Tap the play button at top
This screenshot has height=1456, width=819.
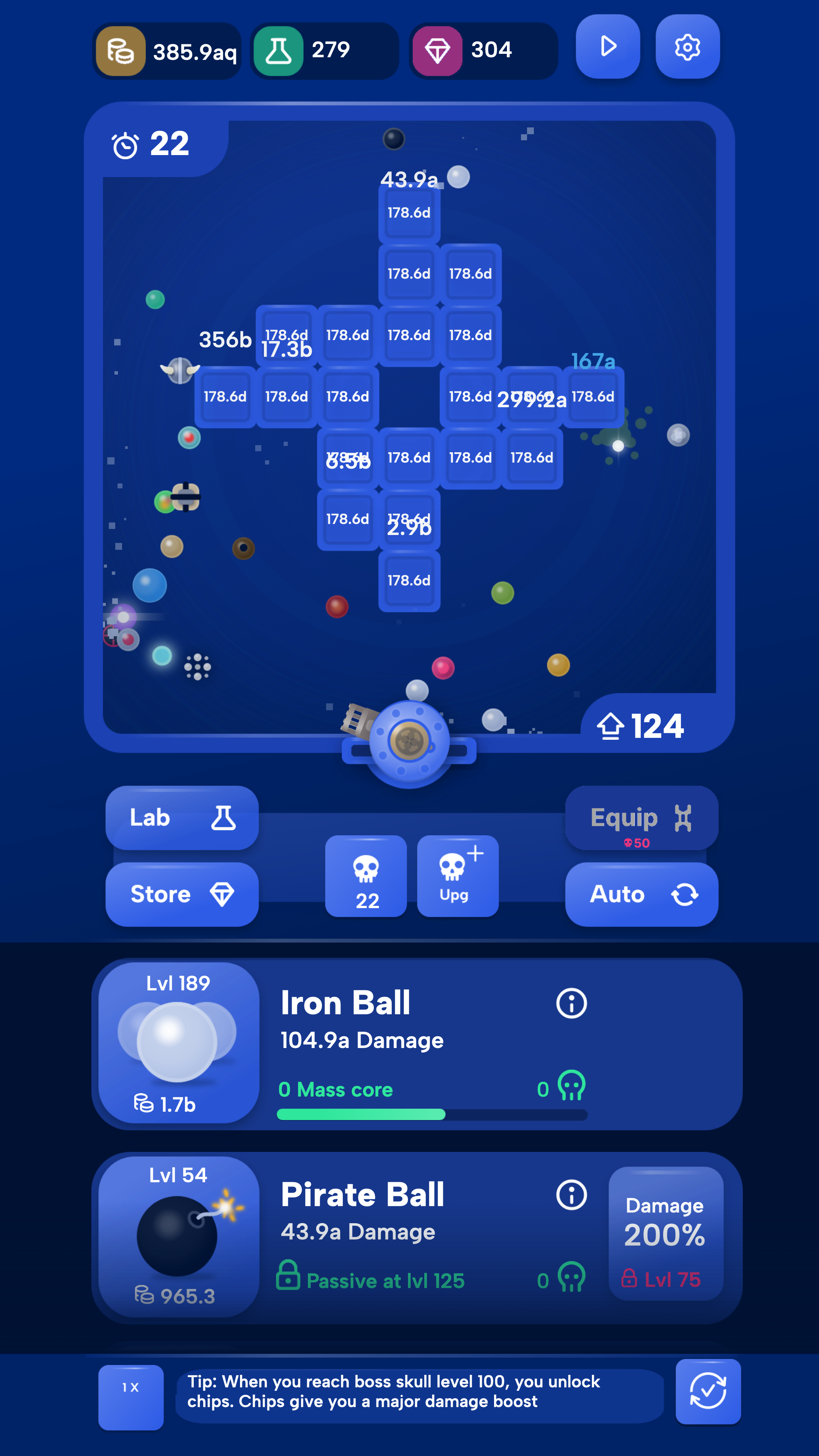point(607,47)
